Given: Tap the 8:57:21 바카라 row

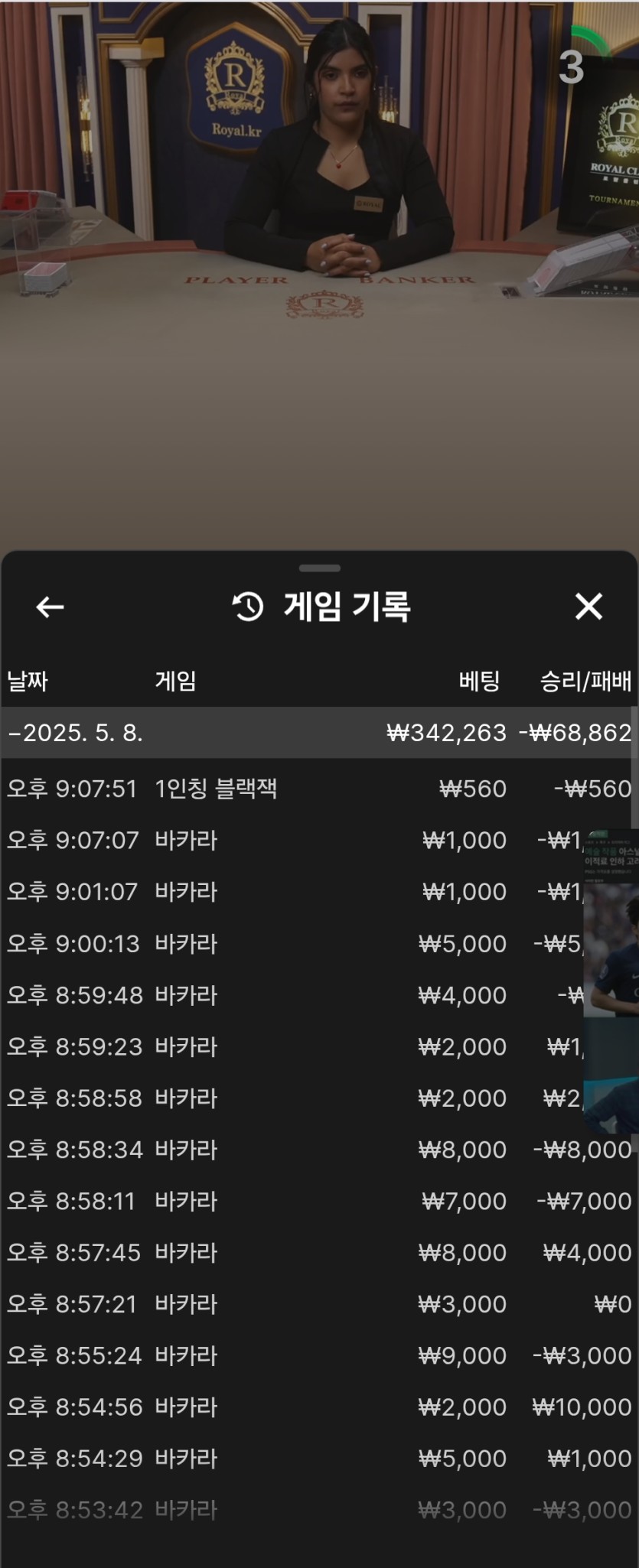Looking at the screenshot, I should pos(306,1304).
